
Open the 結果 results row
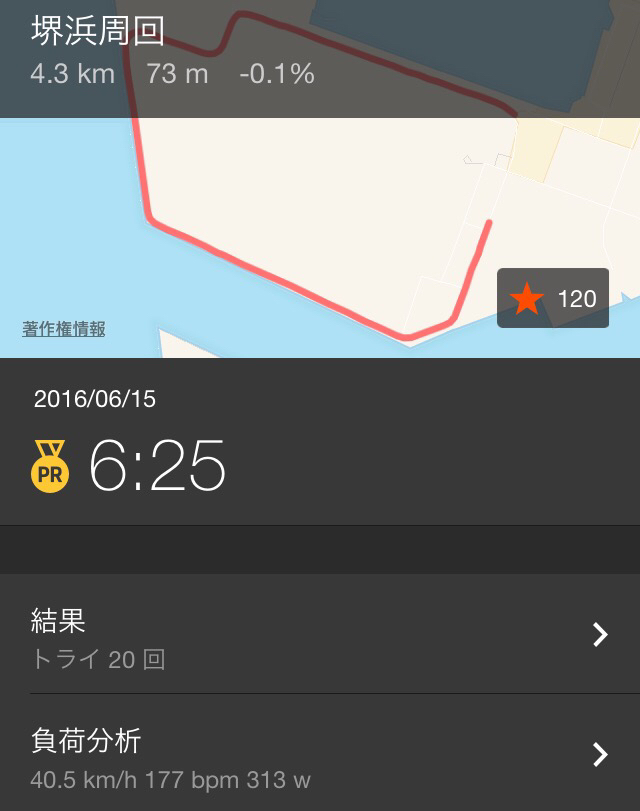click(x=320, y=635)
